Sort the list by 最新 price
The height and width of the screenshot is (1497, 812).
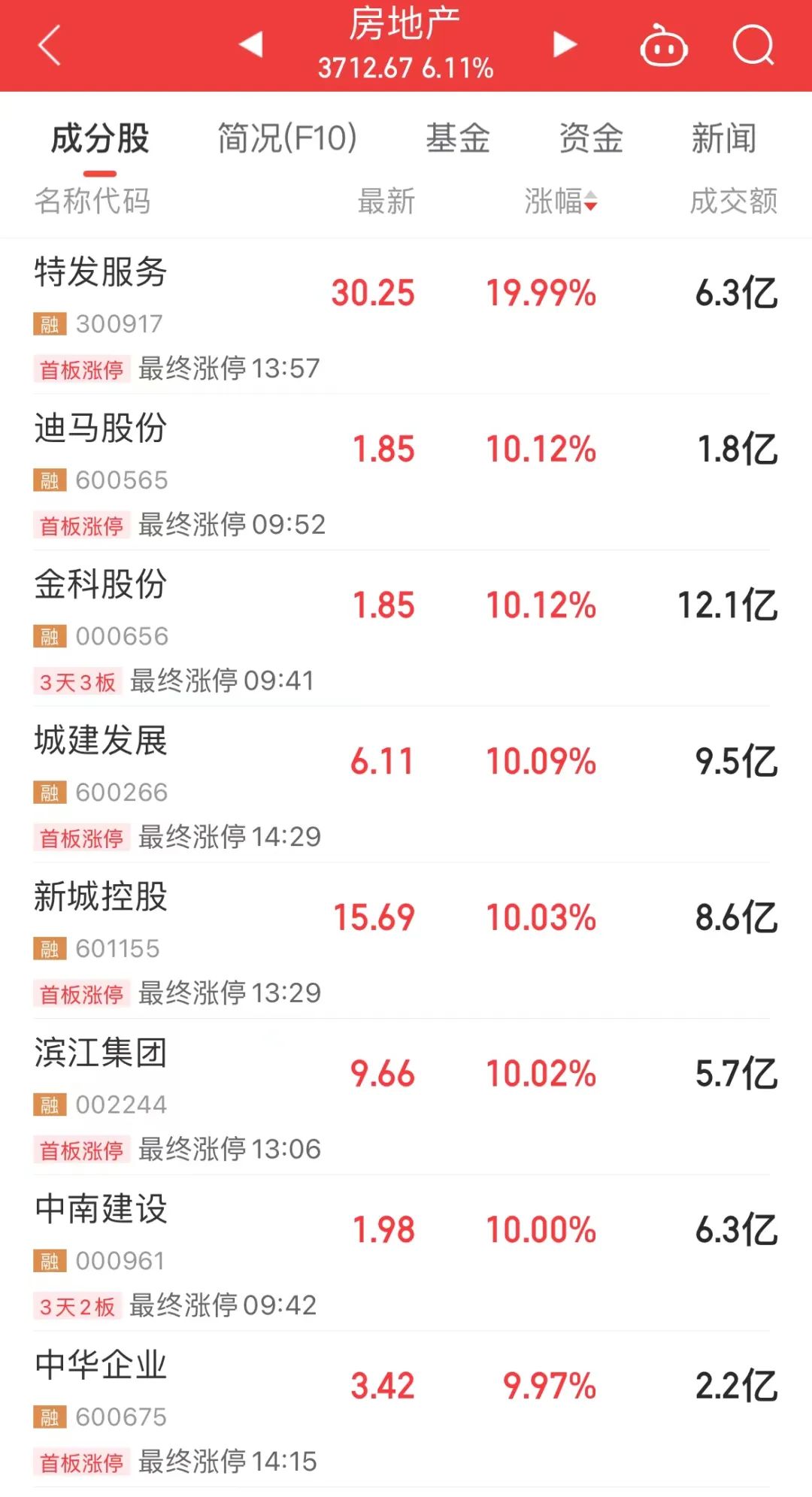[x=386, y=202]
